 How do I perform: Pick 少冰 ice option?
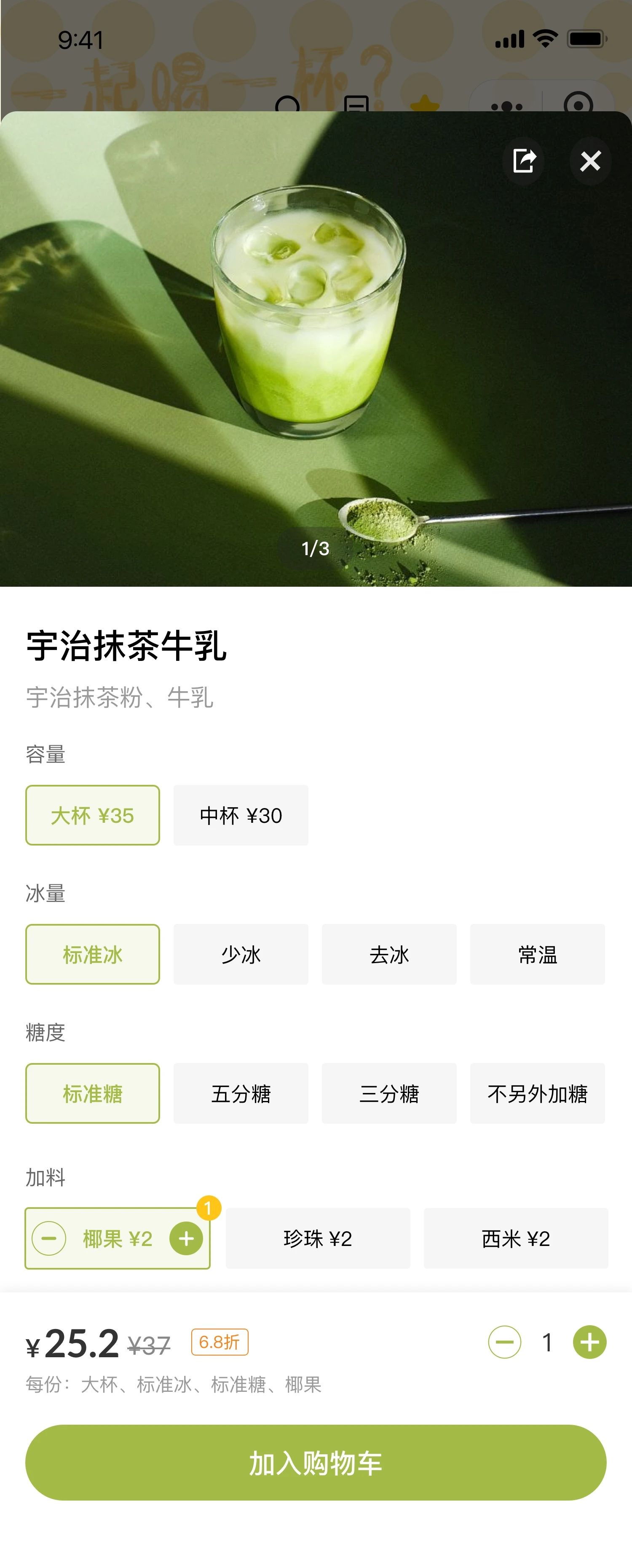coord(241,954)
